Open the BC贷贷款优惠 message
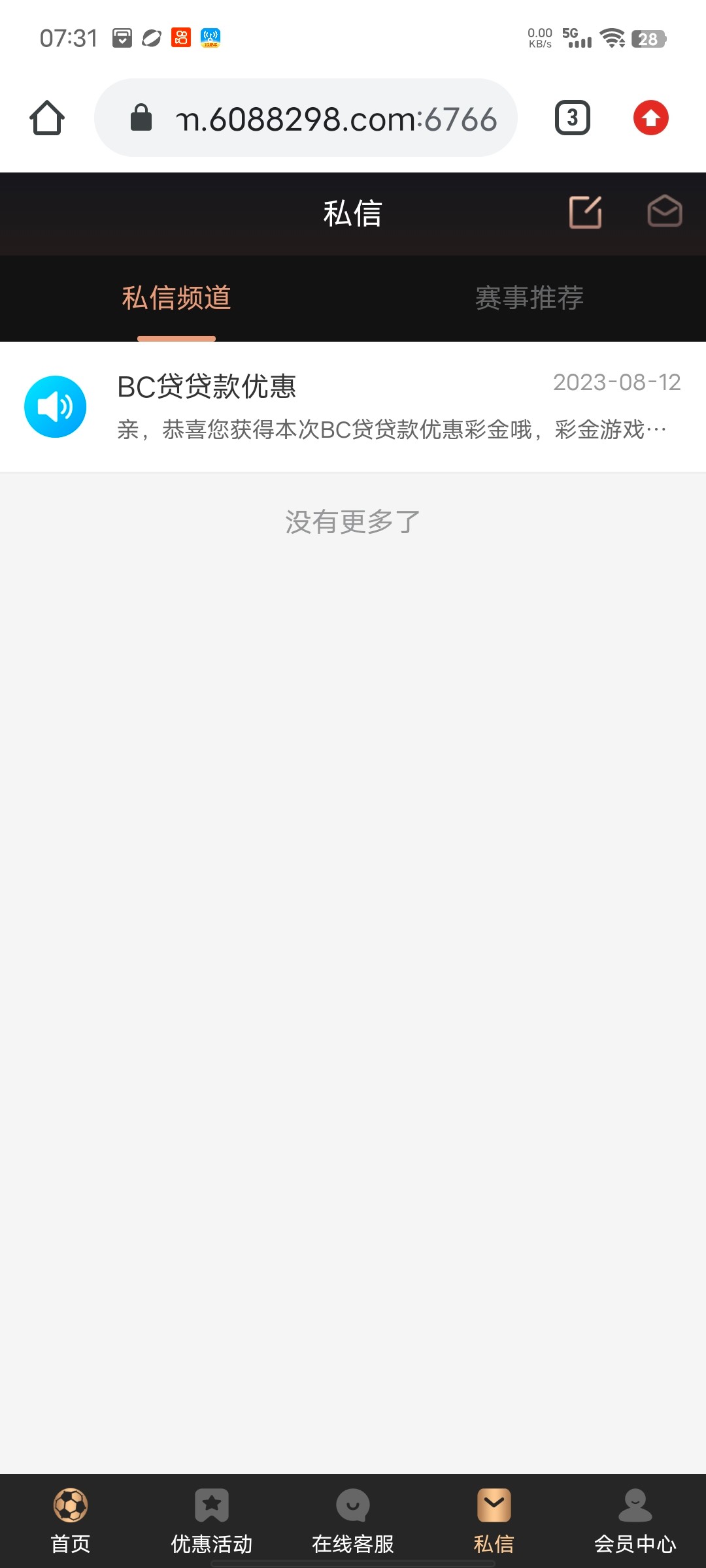The image size is (706, 1568). click(x=207, y=387)
